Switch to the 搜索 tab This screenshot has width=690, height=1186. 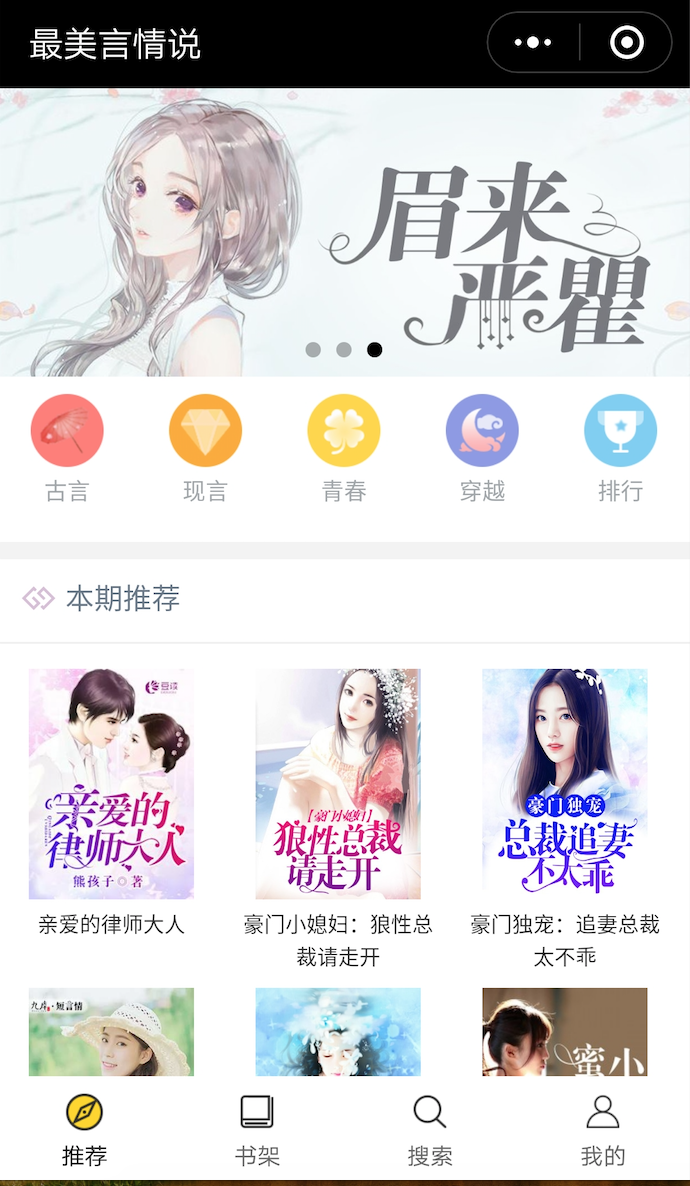point(430,1131)
